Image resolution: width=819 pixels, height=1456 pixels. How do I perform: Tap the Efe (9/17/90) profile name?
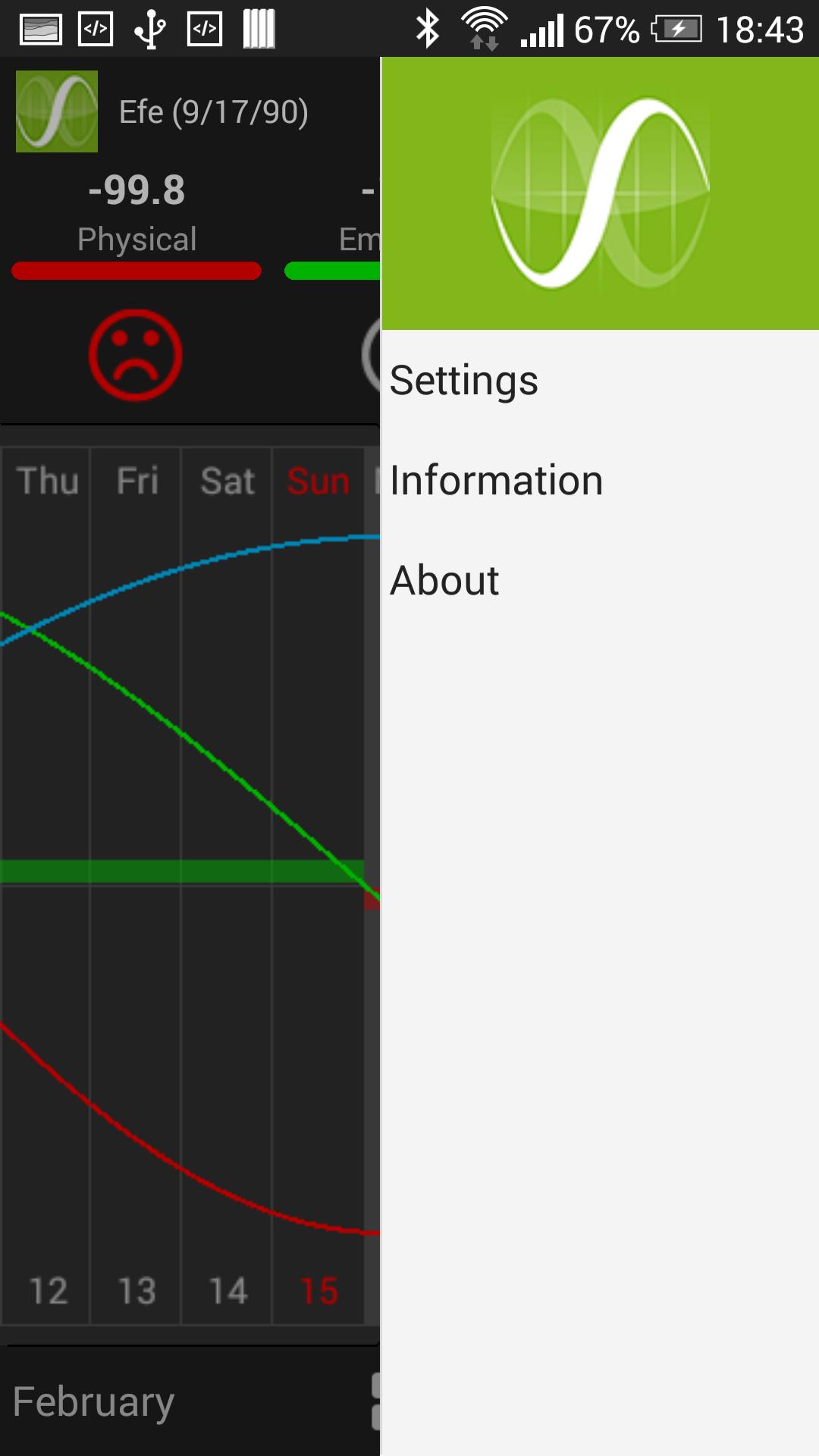pyautogui.click(x=215, y=111)
